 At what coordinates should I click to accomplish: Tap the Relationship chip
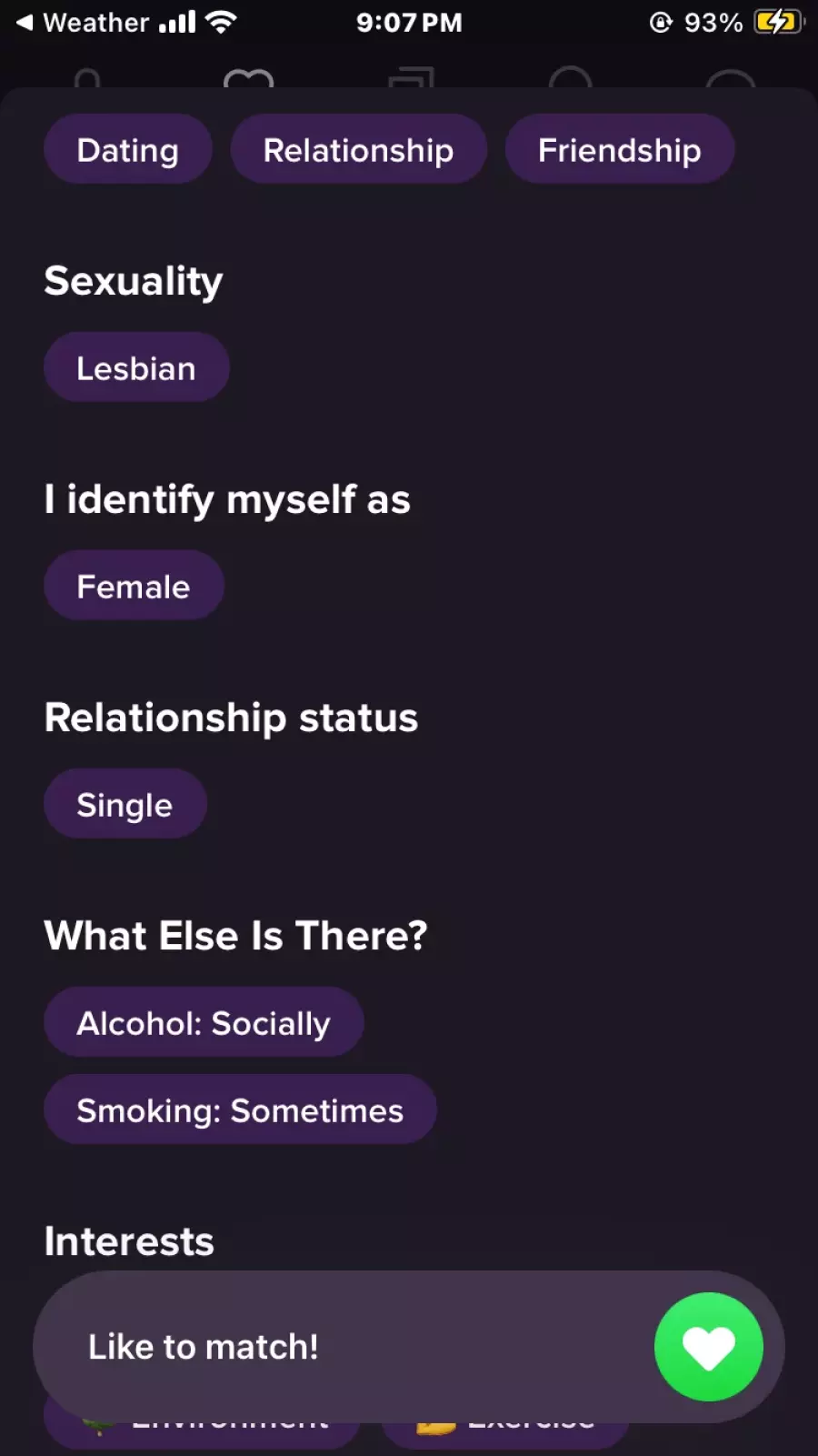[x=358, y=149]
